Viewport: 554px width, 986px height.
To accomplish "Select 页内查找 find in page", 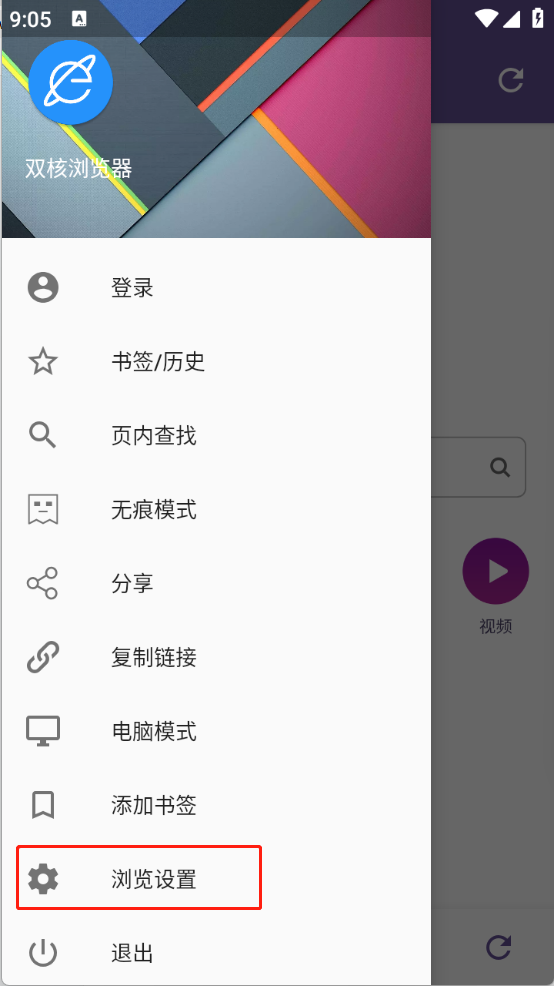I will (x=216, y=435).
